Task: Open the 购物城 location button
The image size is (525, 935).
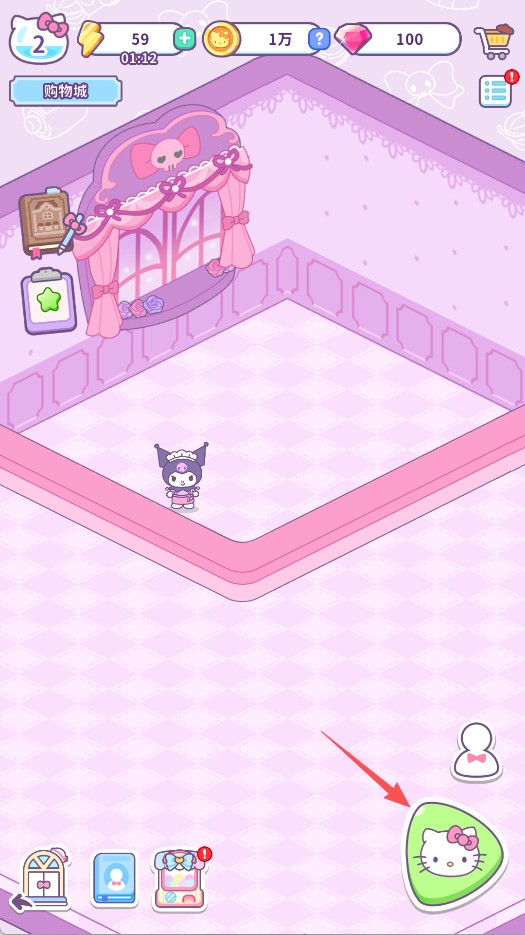Action: coord(66,91)
